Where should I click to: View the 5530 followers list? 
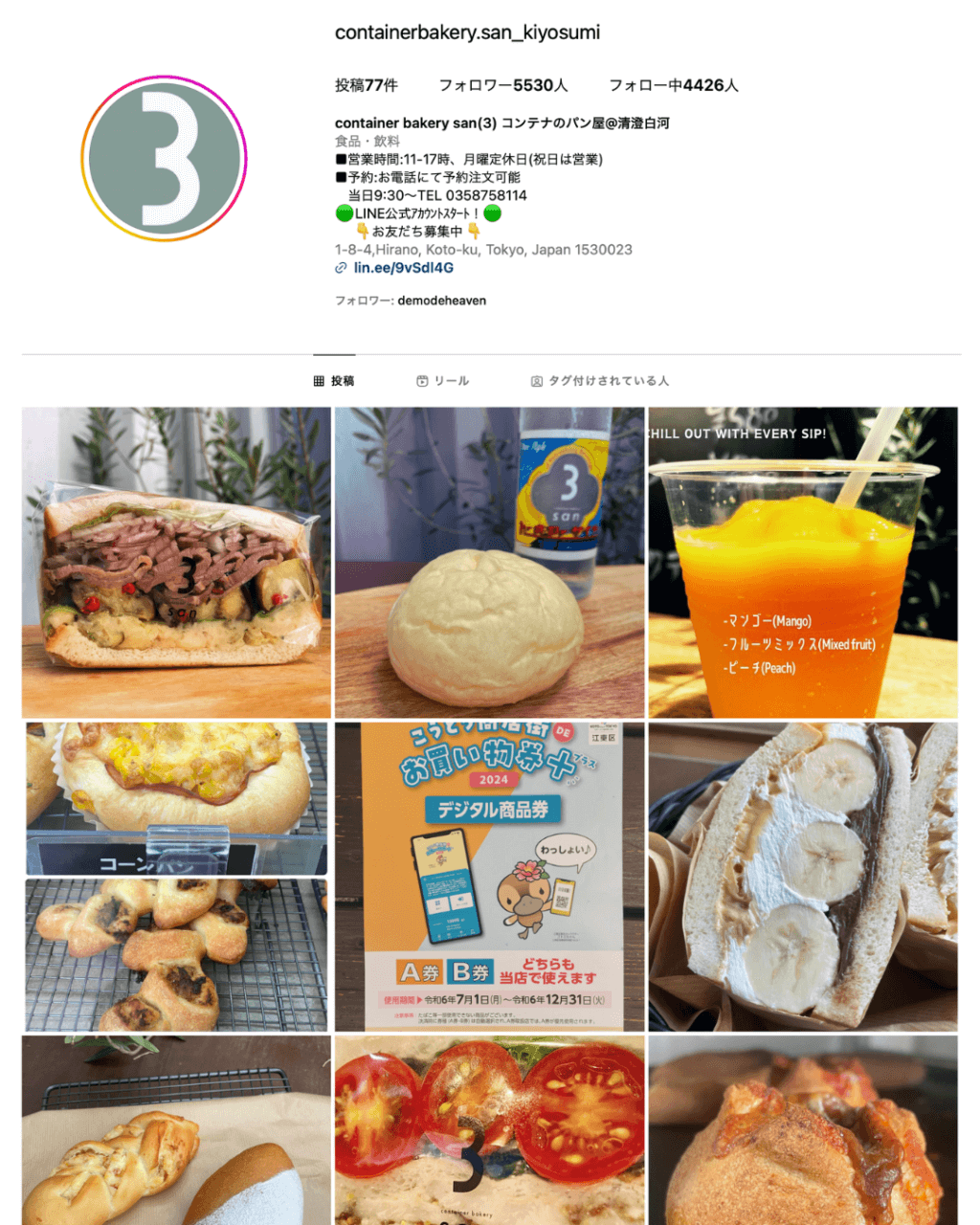pyautogui.click(x=503, y=85)
